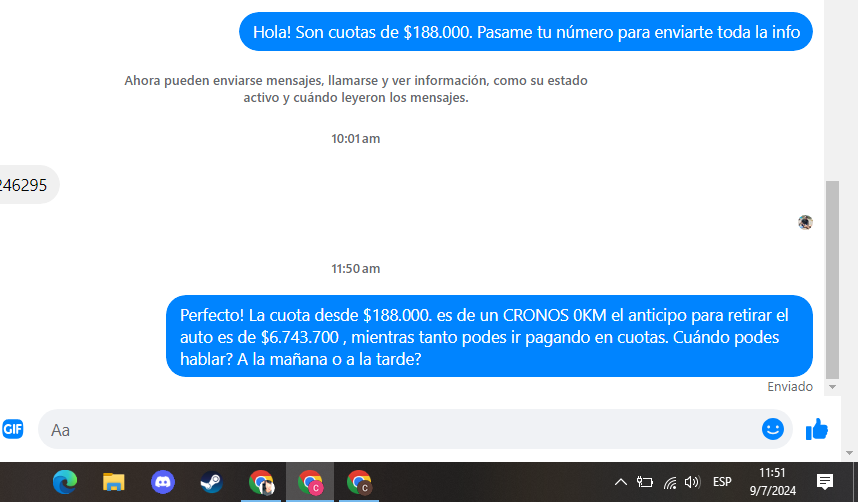The height and width of the screenshot is (502, 858).
Task: Open Microsoft Edge from the taskbar
Action: pos(65,482)
